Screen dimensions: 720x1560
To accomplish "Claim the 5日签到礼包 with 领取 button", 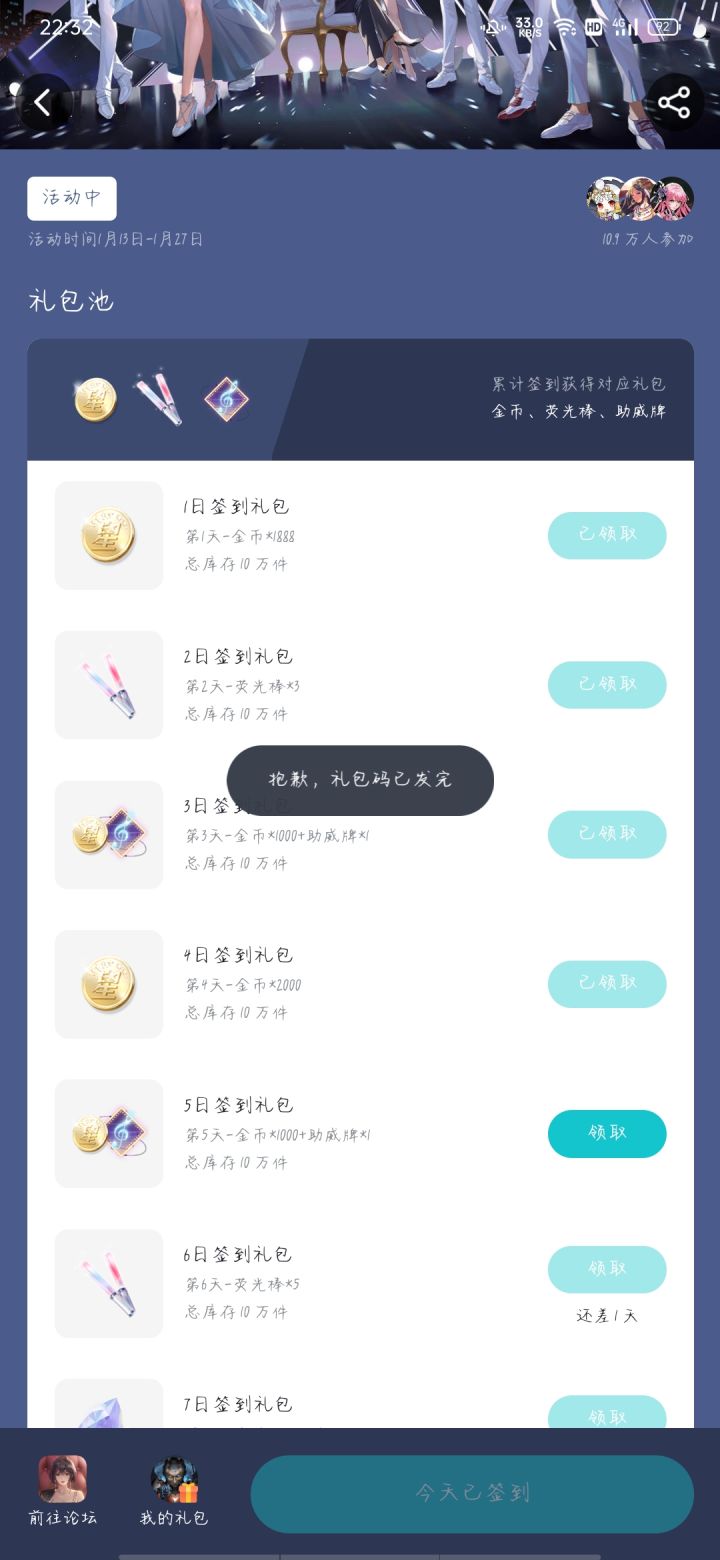I will click(607, 1133).
